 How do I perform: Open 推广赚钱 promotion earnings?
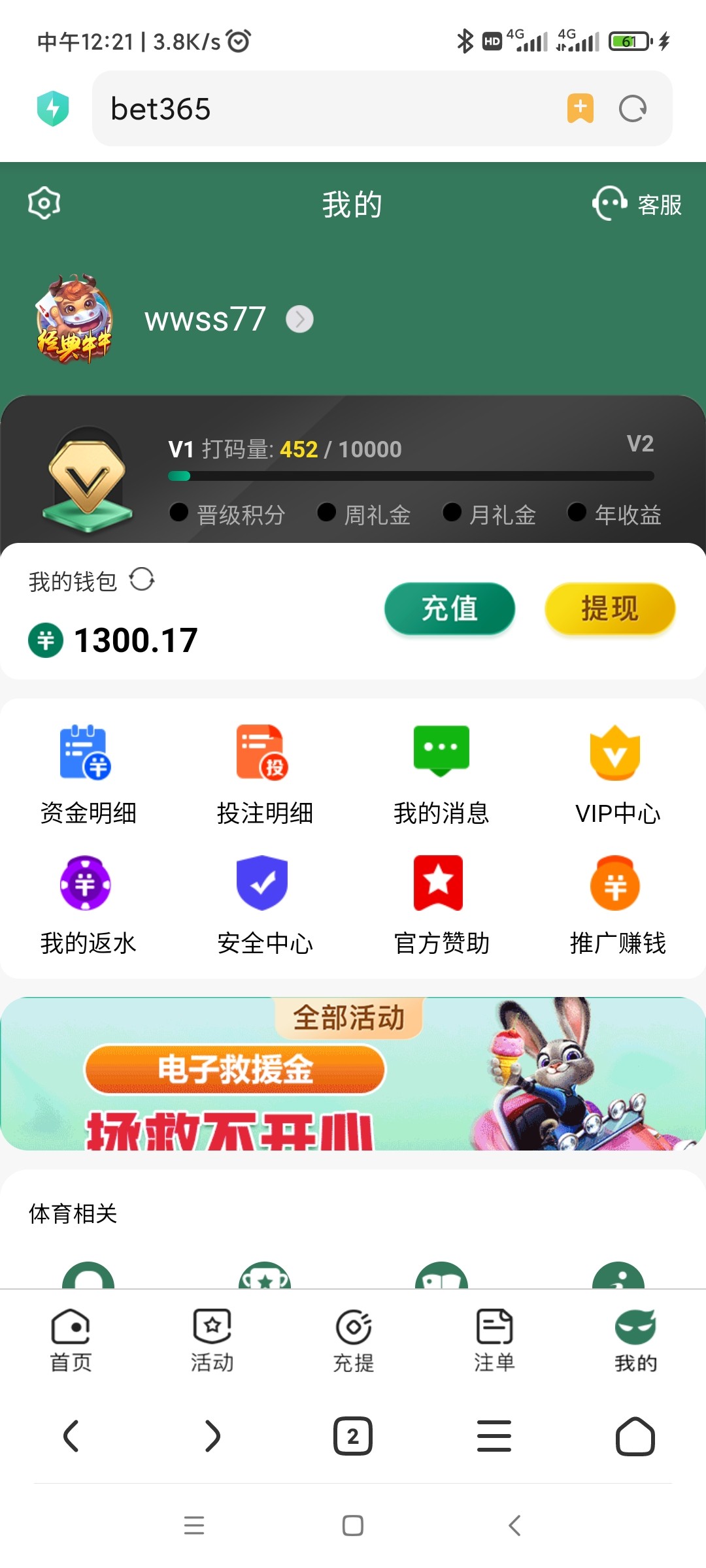point(616,905)
